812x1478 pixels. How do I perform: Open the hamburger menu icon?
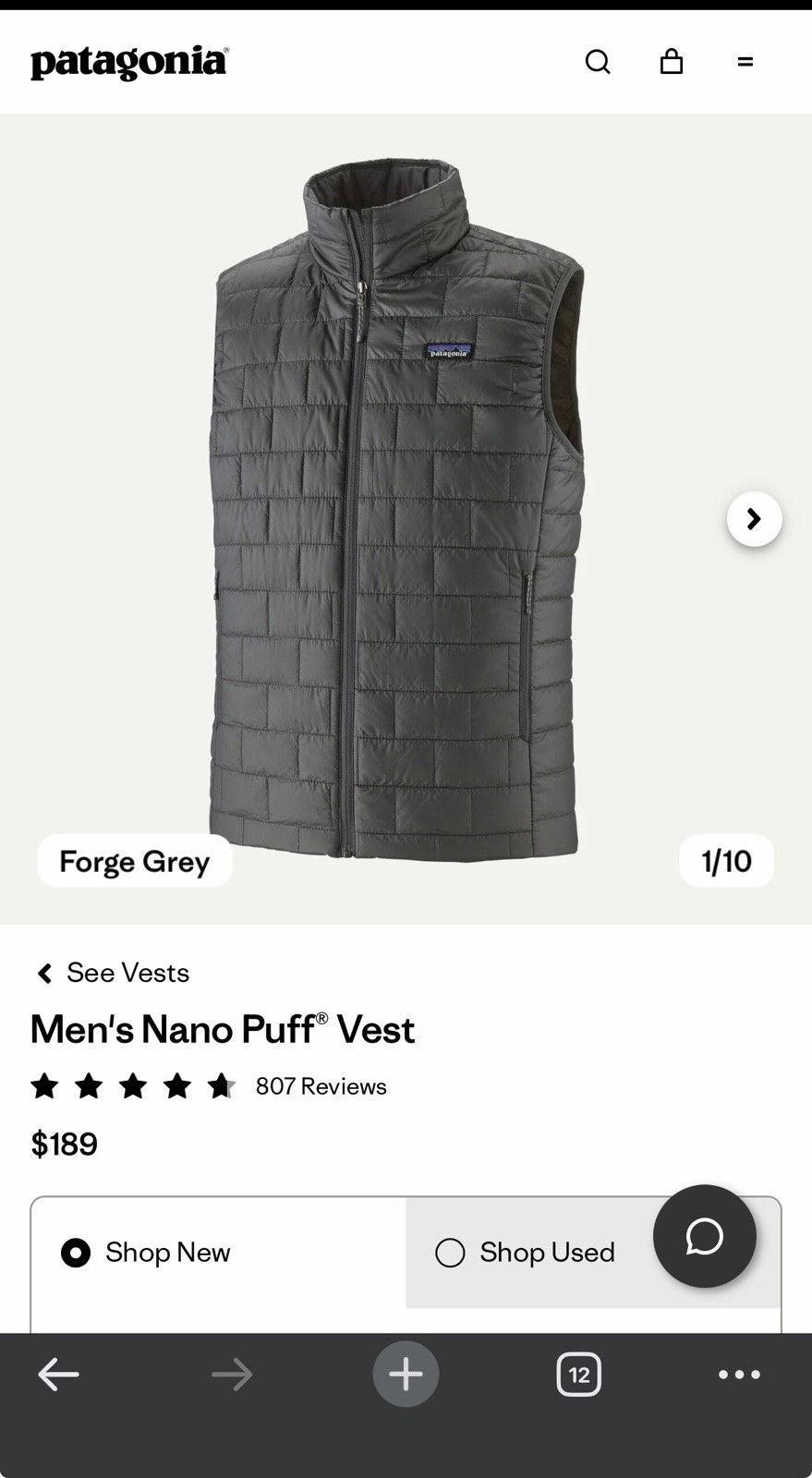coord(746,61)
